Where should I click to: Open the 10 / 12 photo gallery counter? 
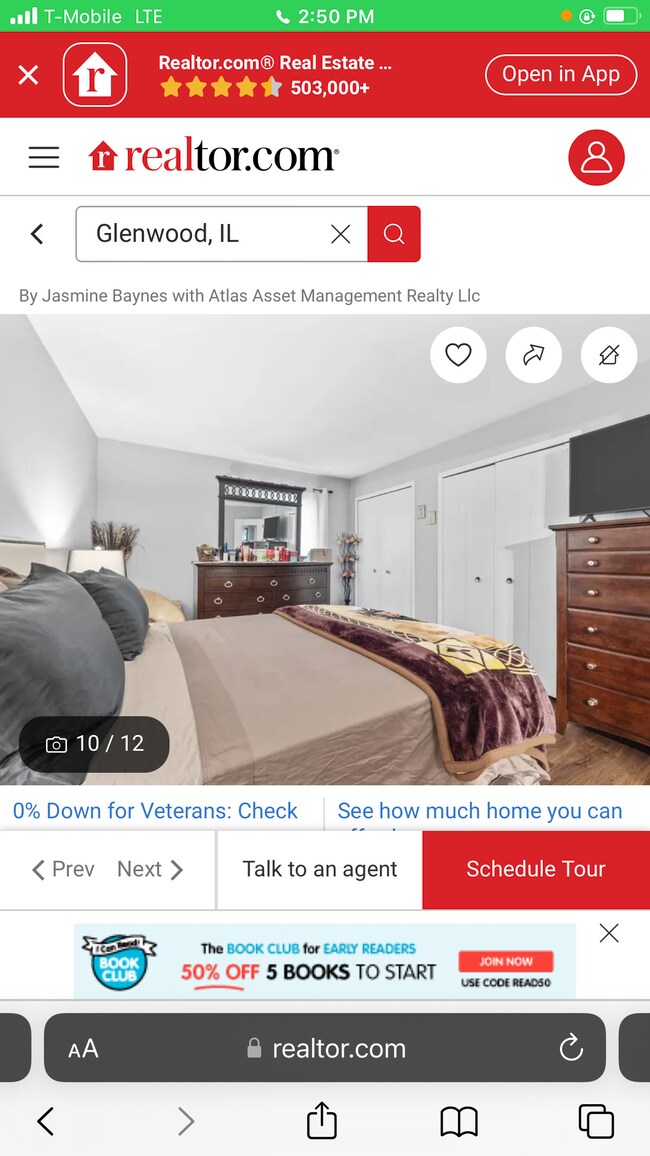coord(95,744)
